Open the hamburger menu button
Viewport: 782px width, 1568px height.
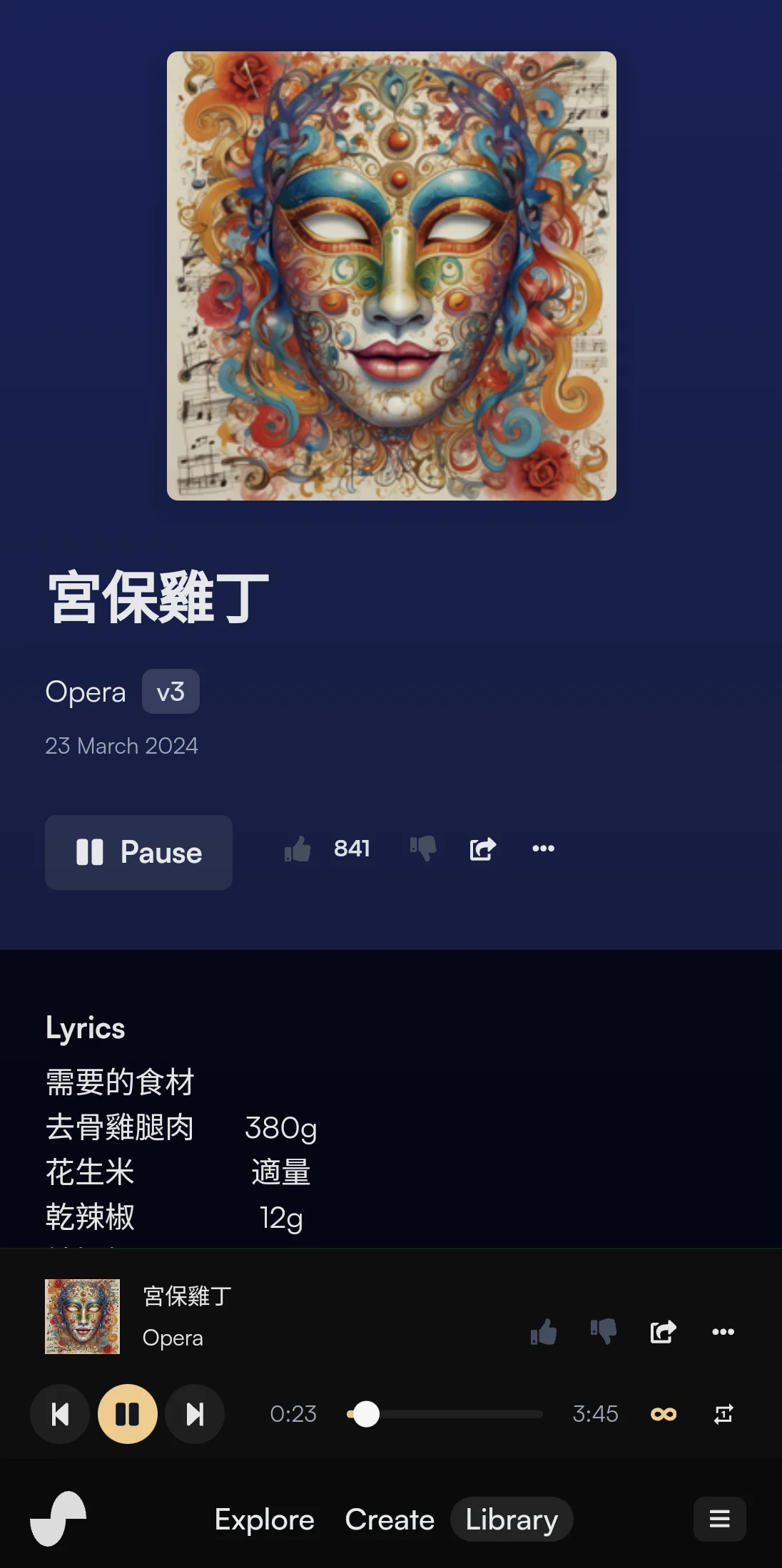(719, 1519)
